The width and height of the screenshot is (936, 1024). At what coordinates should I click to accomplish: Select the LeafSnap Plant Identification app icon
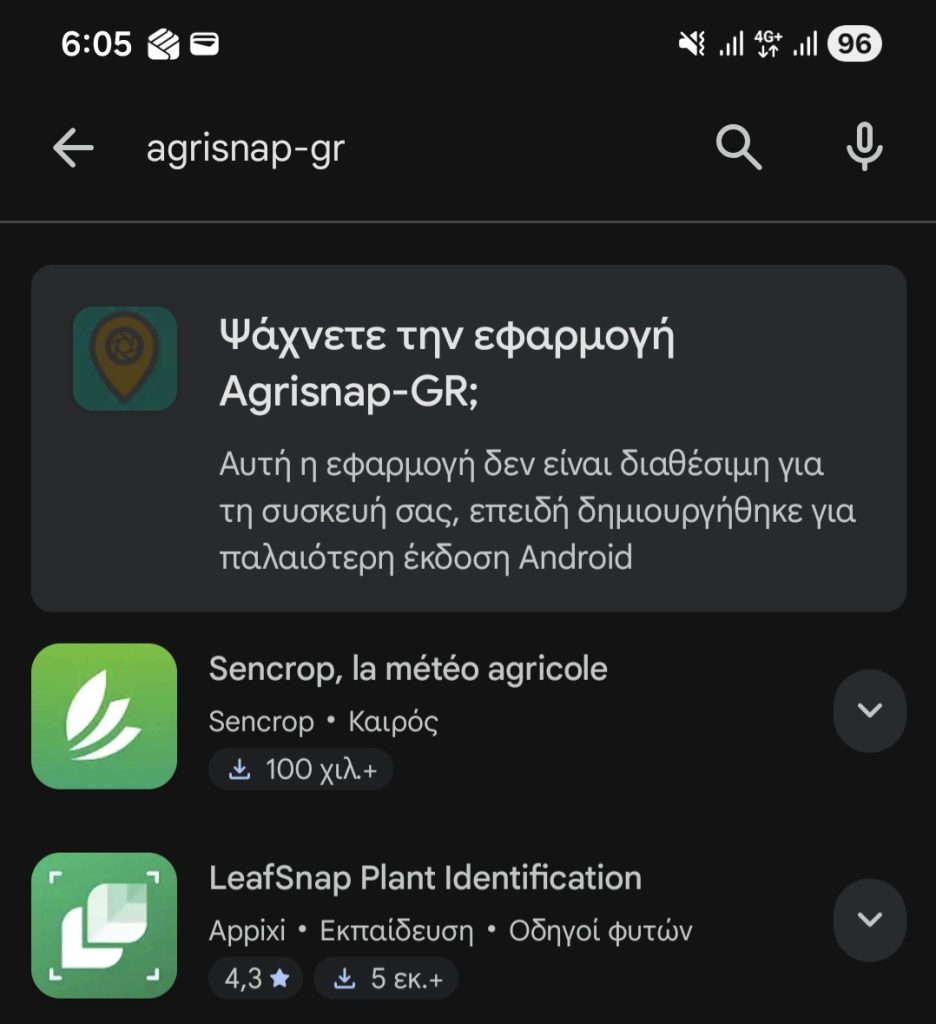point(104,927)
